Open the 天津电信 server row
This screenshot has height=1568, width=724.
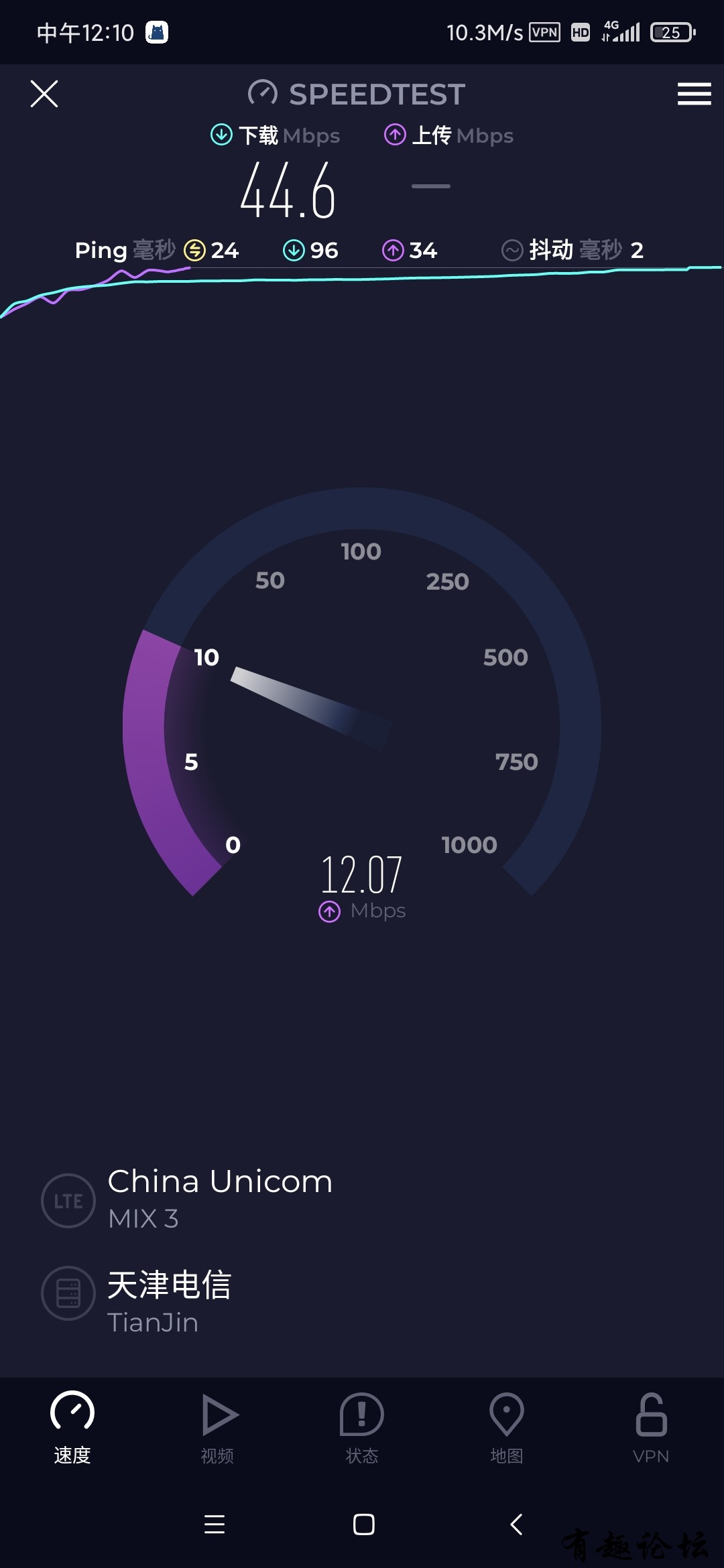click(x=168, y=1302)
